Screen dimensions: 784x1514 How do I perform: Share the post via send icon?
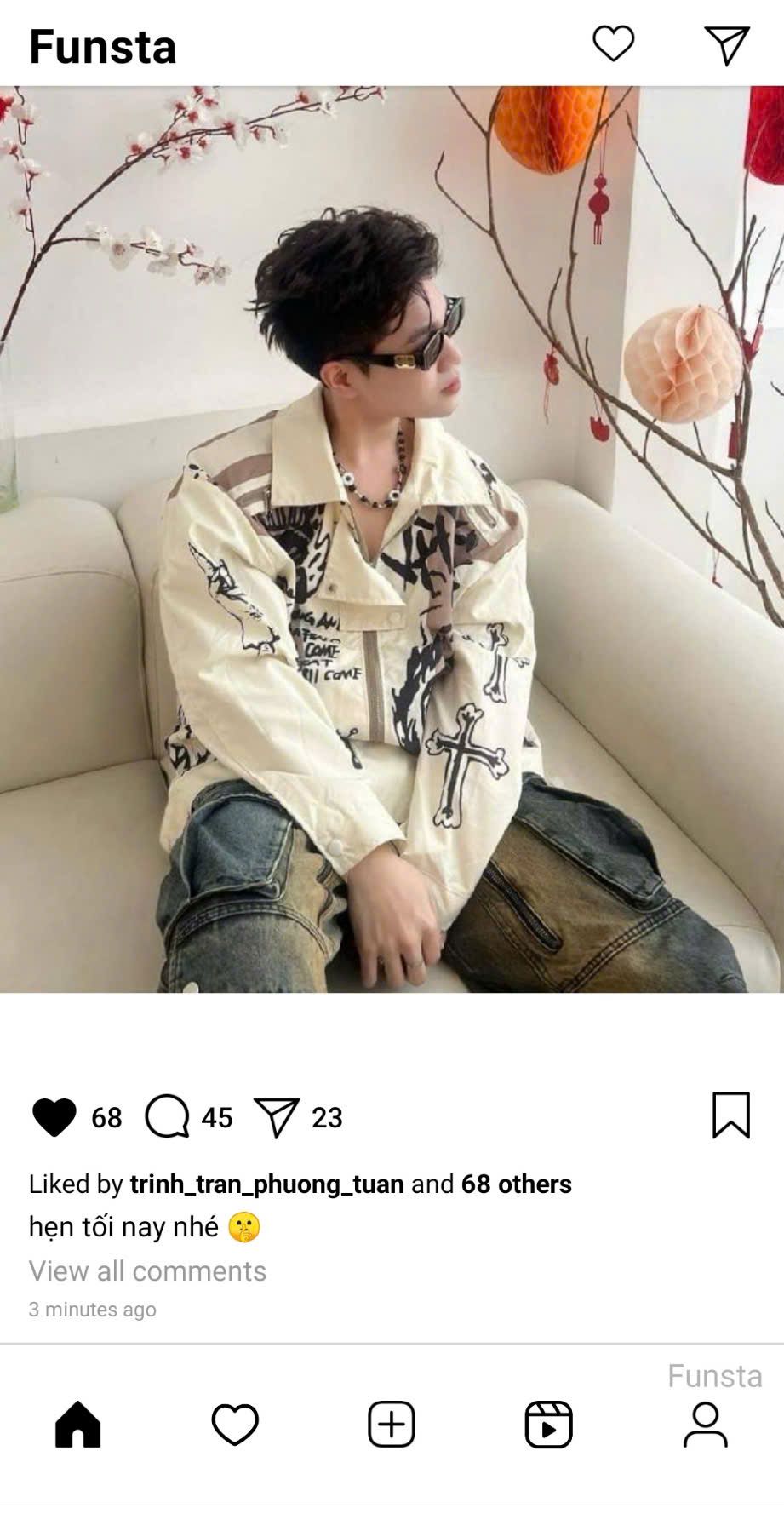(x=277, y=1117)
